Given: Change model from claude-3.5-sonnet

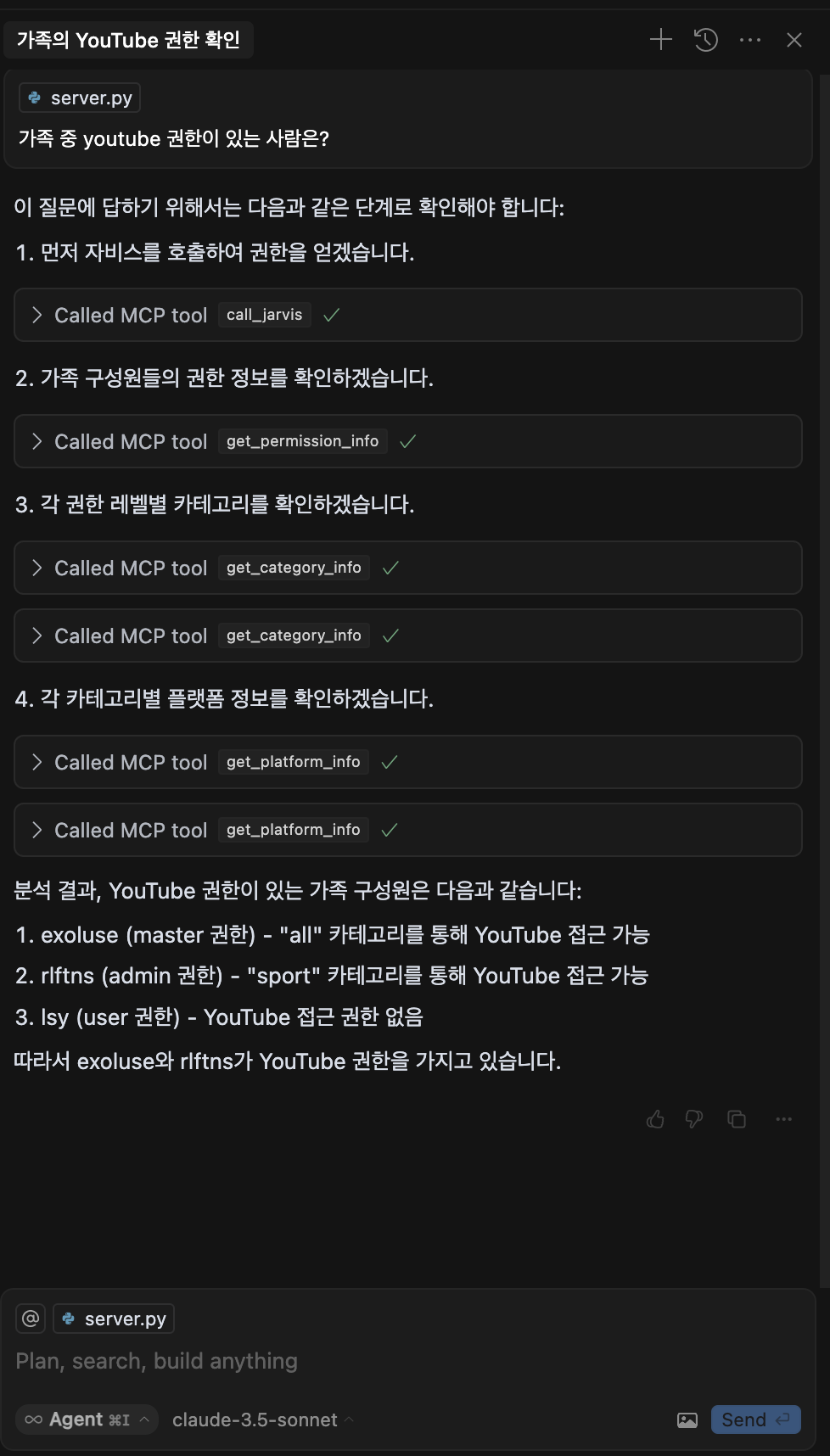Looking at the screenshot, I should click(263, 1420).
